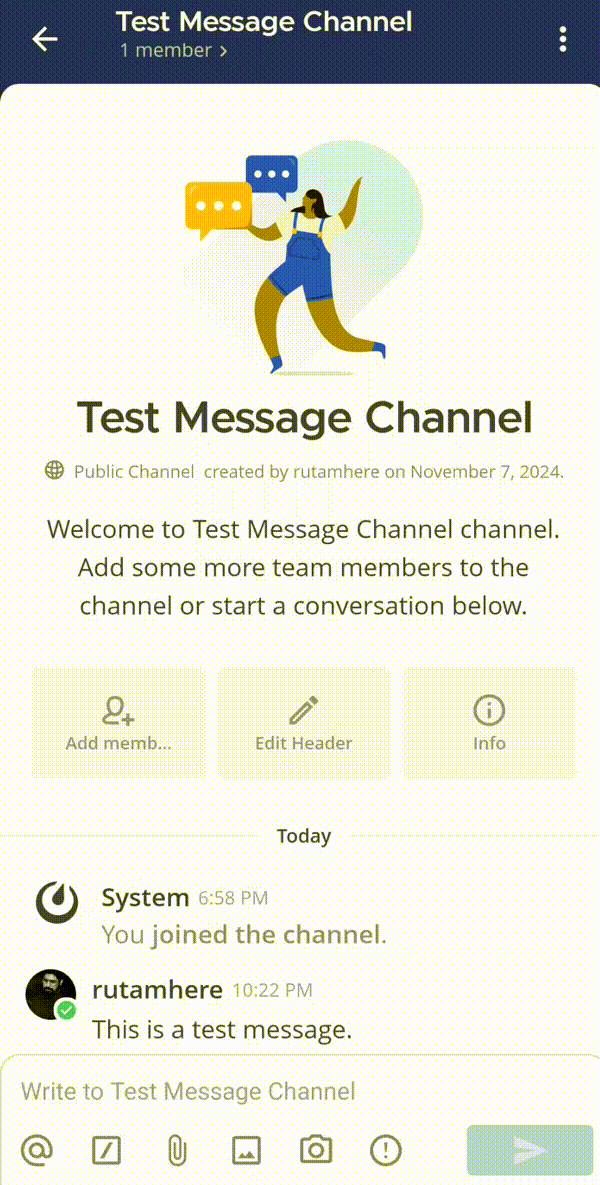The height and width of the screenshot is (1185, 600).
Task: Go back using the arrow
Action: (45, 39)
